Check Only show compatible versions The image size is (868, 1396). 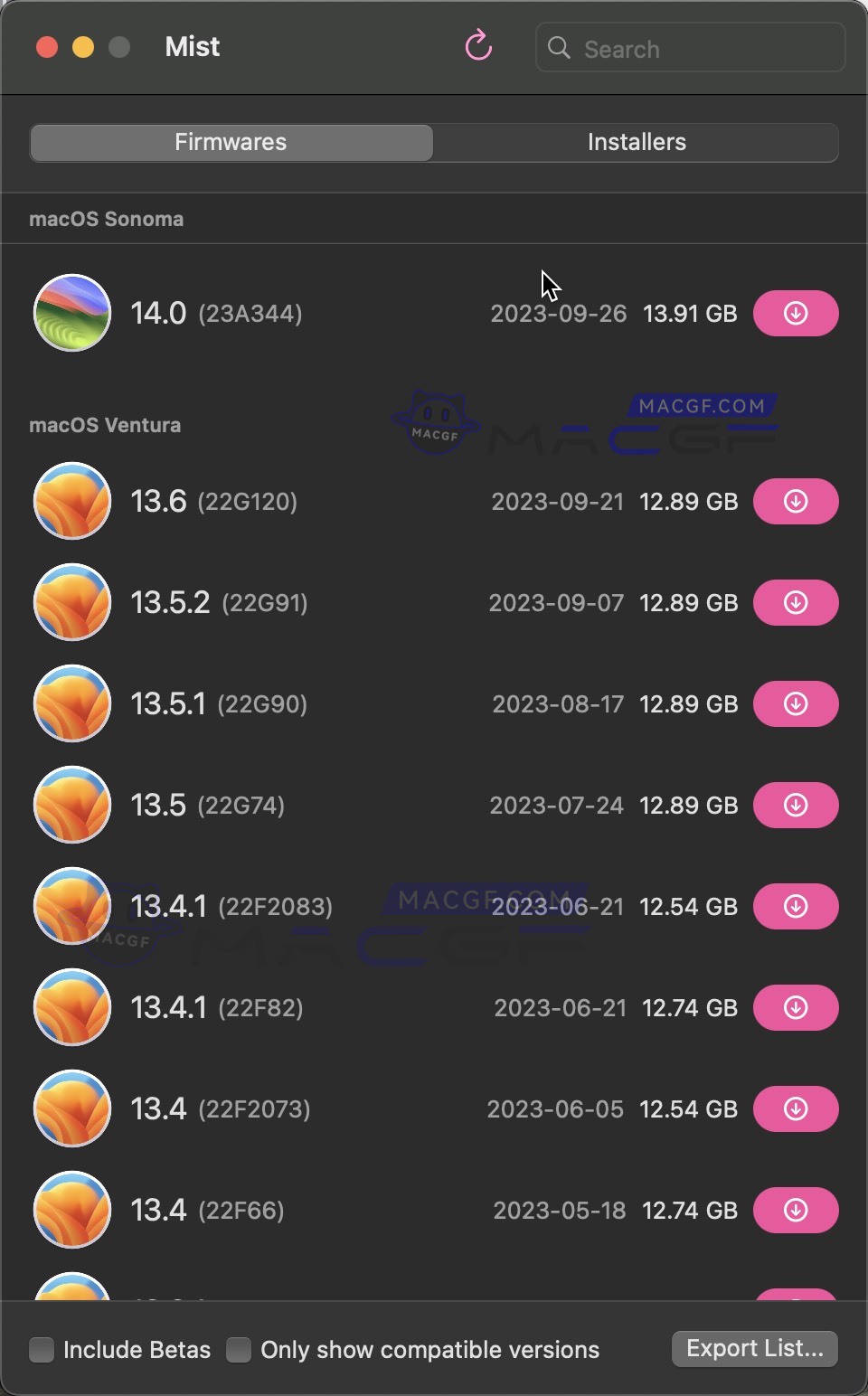point(239,1349)
